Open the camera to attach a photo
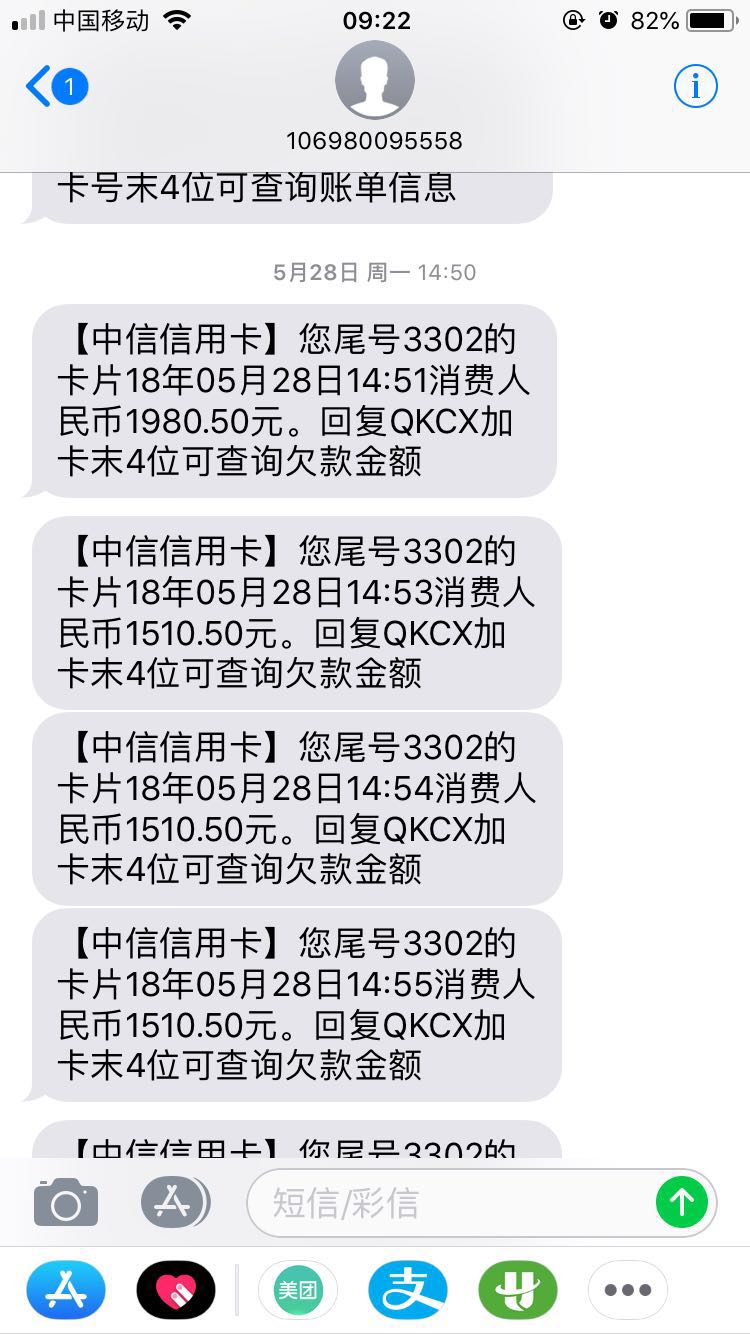The width and height of the screenshot is (750, 1334). 66,1202
